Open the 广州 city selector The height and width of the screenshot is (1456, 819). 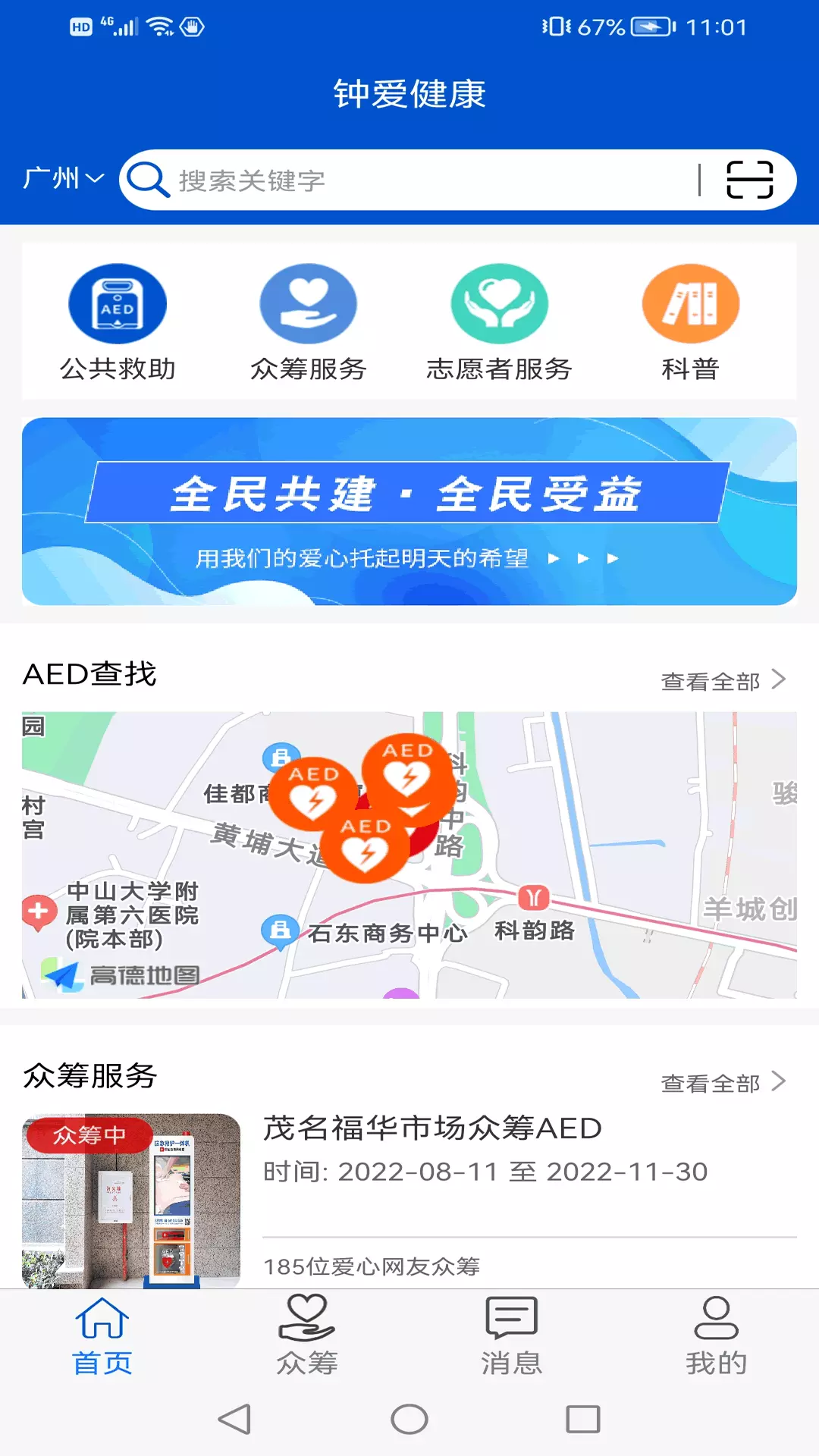[63, 179]
